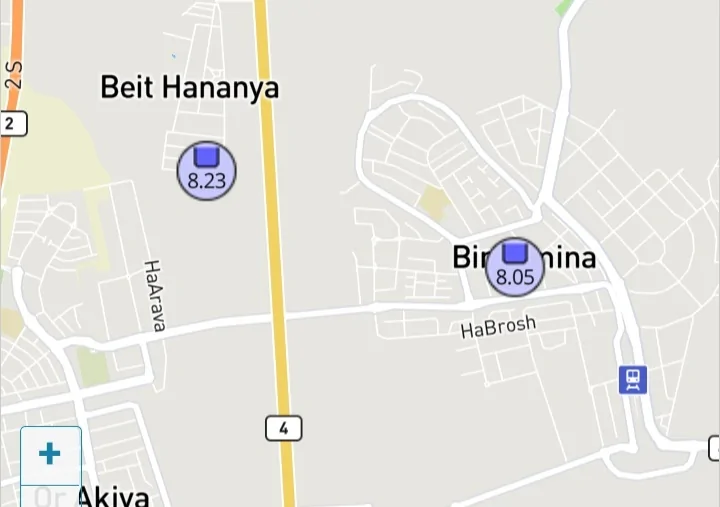Select the 8.05 marker in Binyamina

[x=515, y=267]
